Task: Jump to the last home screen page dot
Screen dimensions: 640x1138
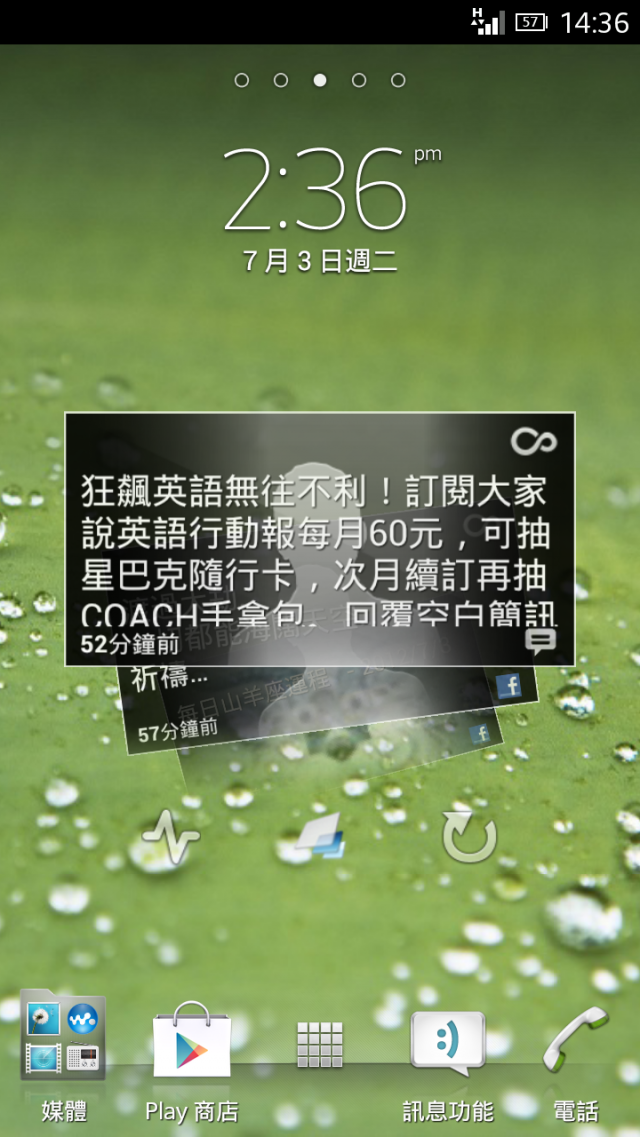Action: pos(398,80)
